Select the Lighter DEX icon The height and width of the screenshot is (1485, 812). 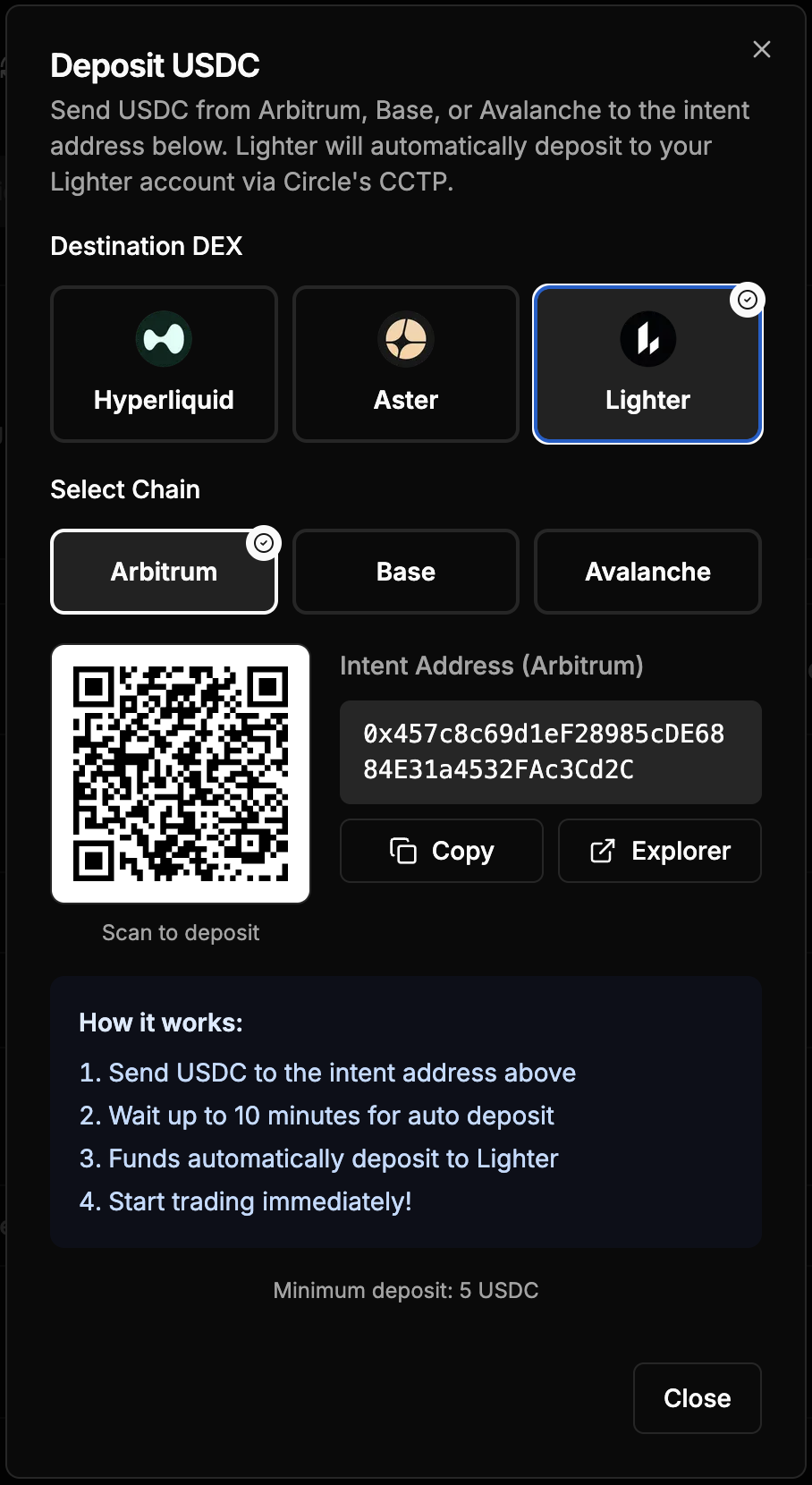(x=647, y=340)
